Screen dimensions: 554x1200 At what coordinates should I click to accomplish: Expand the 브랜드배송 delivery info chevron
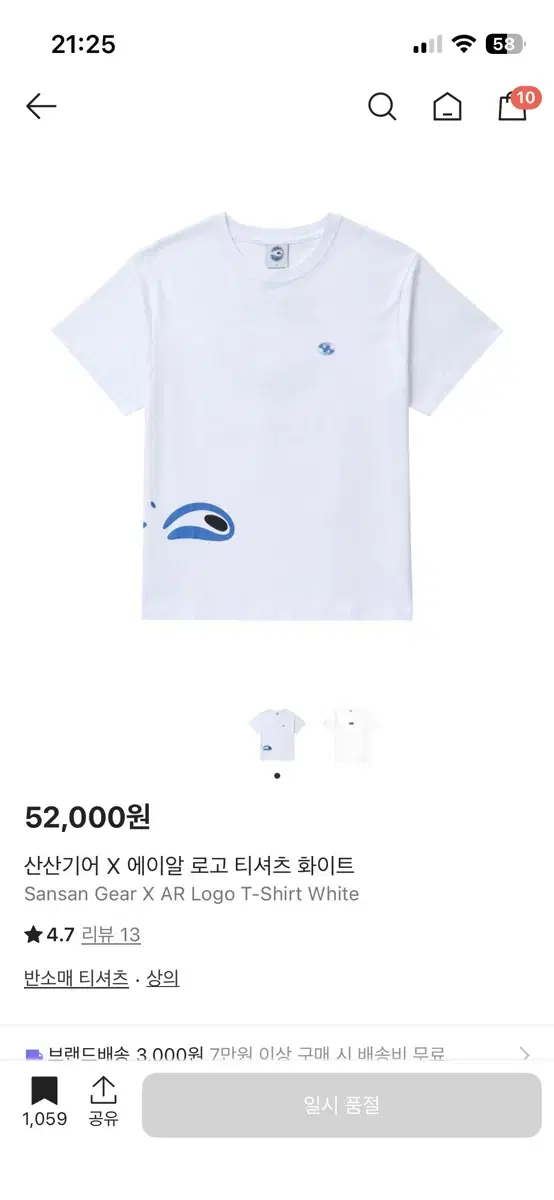tap(525, 1054)
